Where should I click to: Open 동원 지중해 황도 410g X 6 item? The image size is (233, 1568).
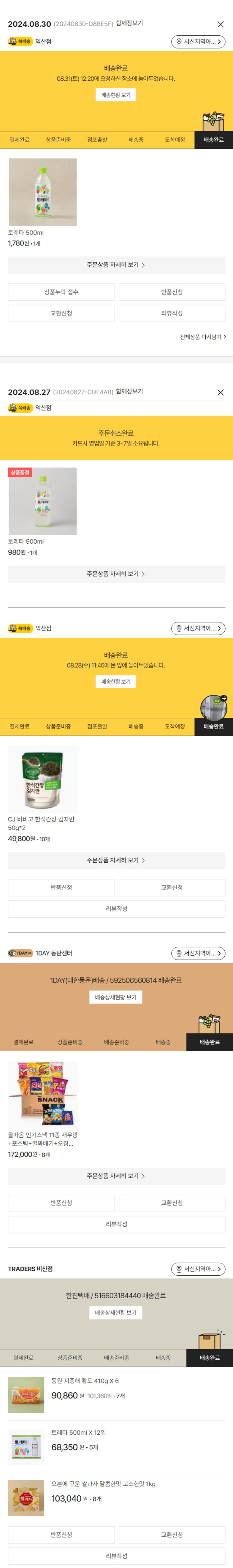[26, 1395]
